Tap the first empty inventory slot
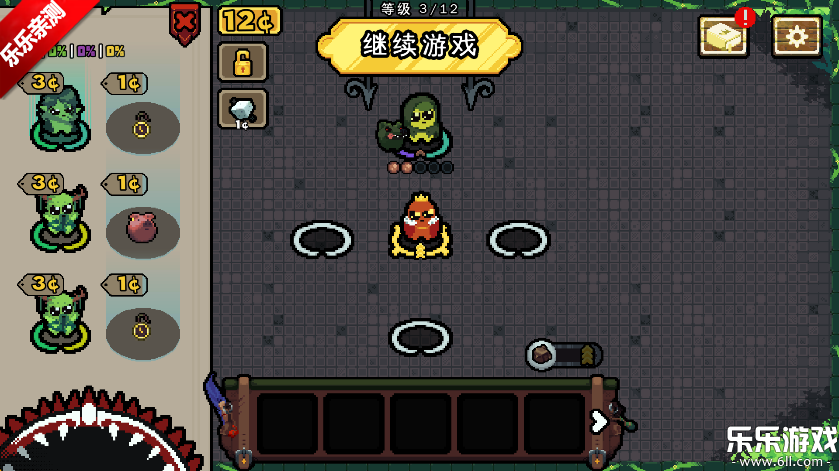Screen dimensions: 839x471 (x=287, y=423)
